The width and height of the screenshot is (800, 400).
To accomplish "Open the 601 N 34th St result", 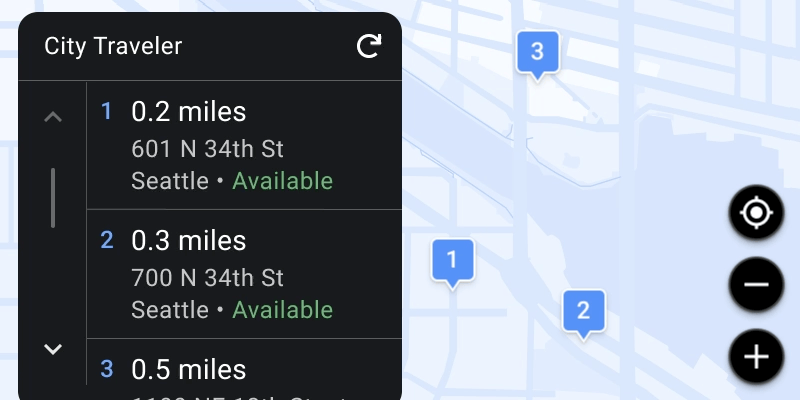I will (243, 146).
